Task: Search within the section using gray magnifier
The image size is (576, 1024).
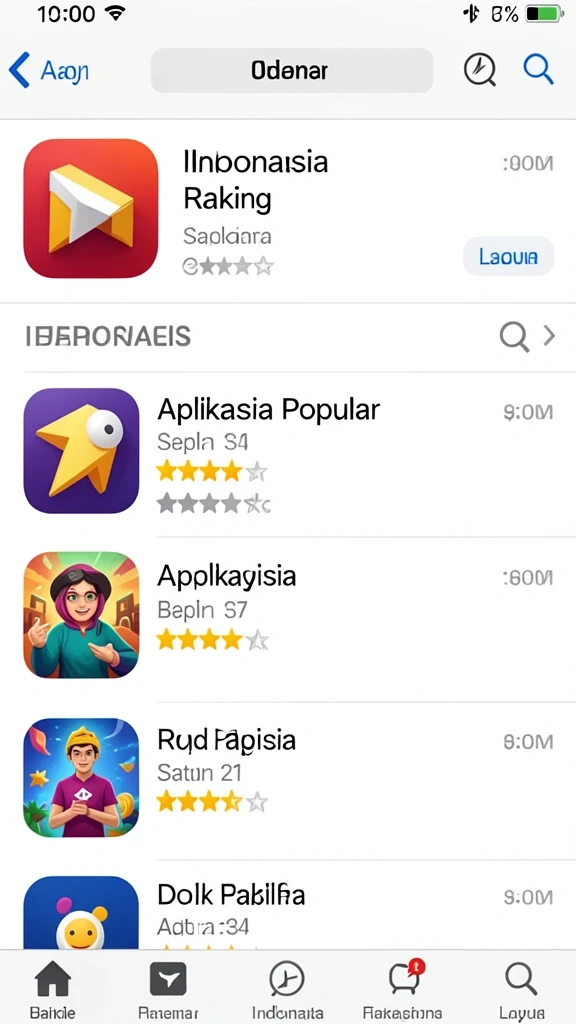Action: [514, 336]
